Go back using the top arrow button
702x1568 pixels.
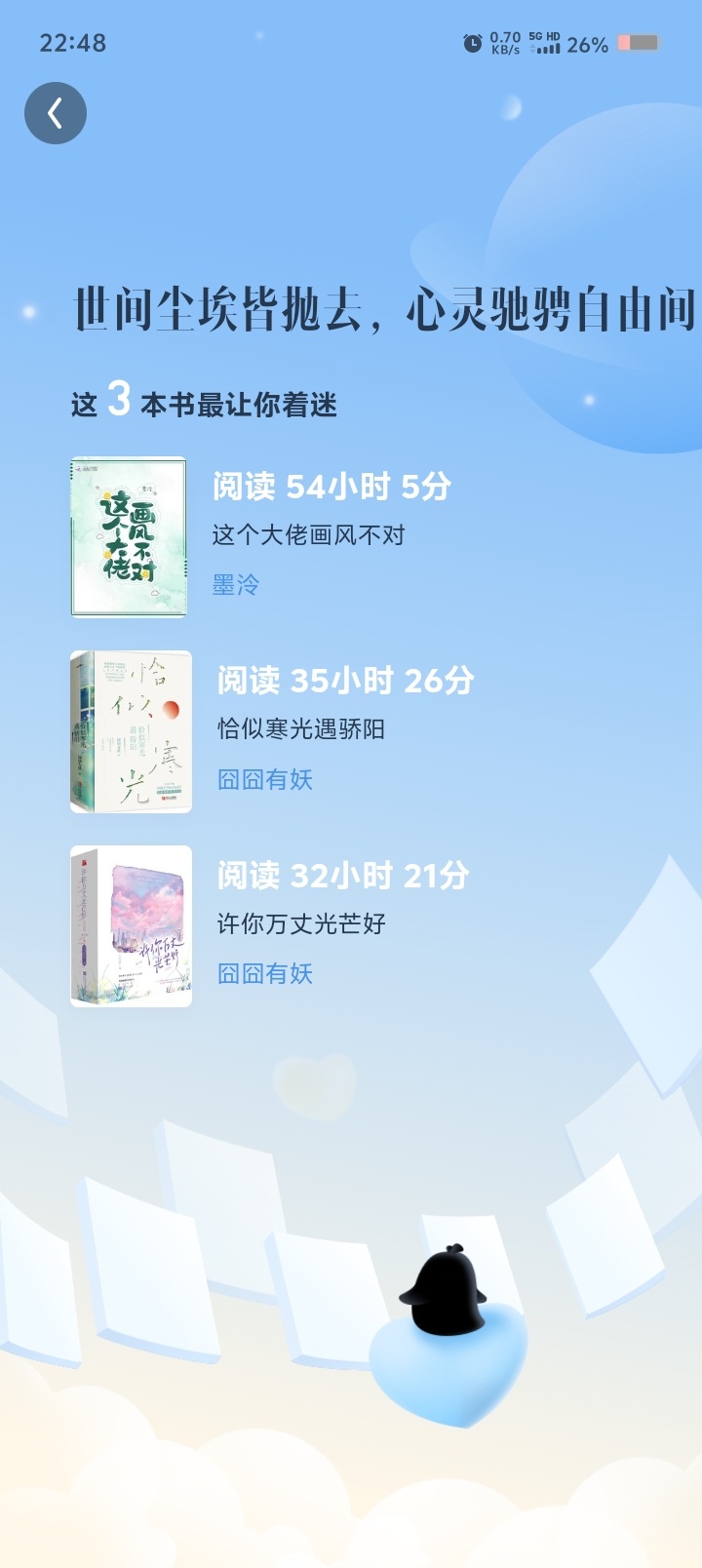[56, 113]
